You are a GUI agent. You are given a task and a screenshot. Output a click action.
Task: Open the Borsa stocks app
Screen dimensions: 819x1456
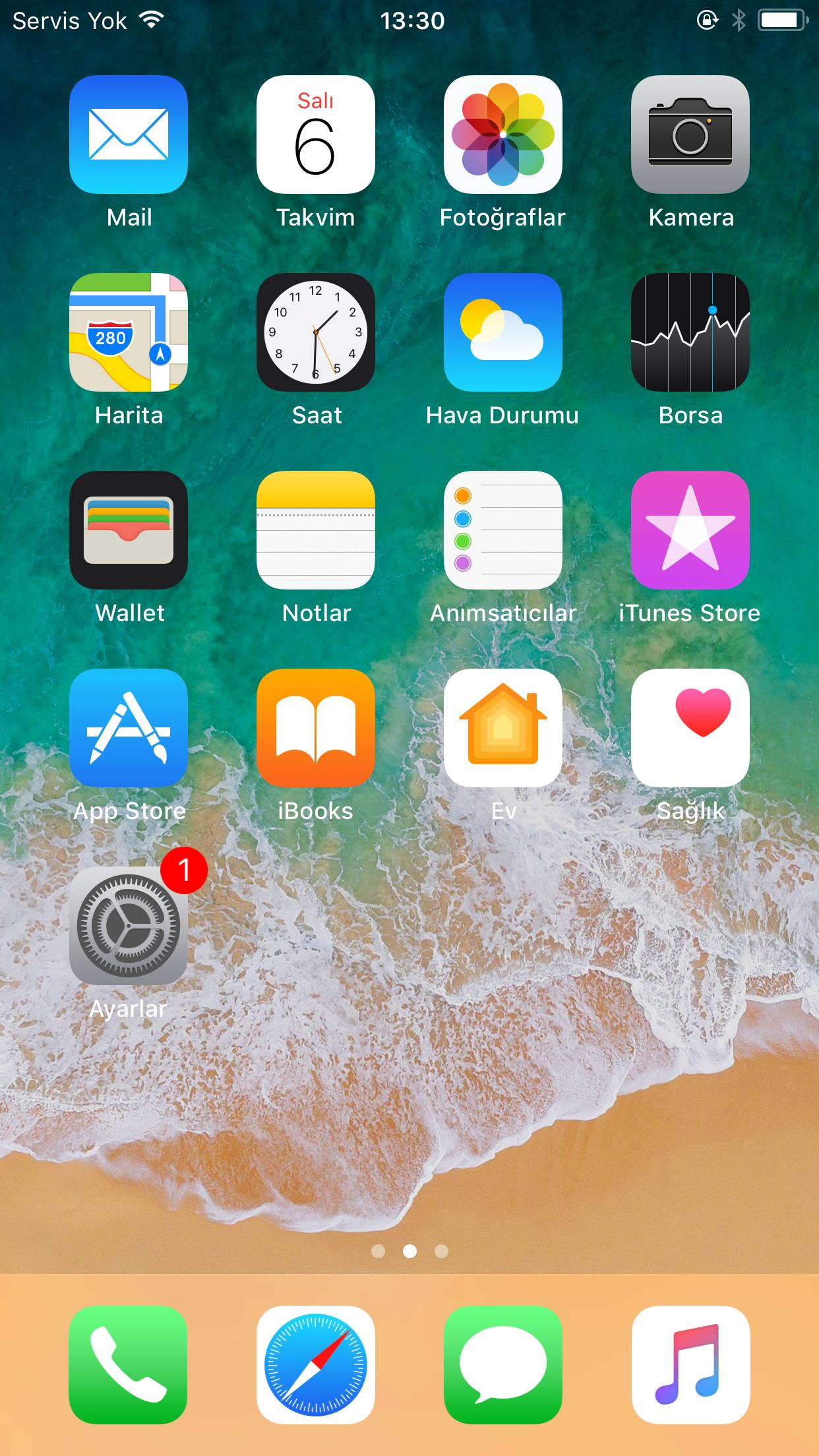click(690, 332)
